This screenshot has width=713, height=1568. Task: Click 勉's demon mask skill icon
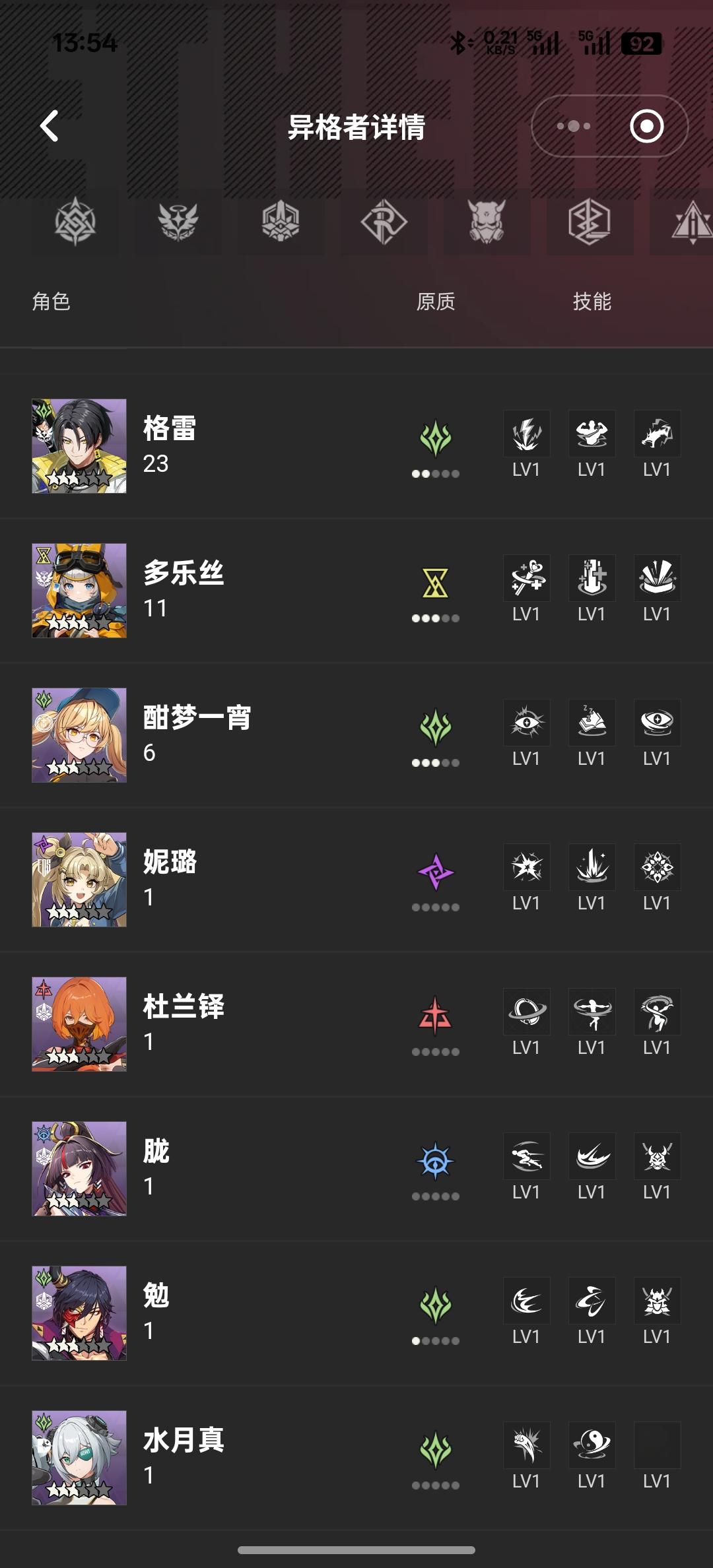coord(656,1302)
